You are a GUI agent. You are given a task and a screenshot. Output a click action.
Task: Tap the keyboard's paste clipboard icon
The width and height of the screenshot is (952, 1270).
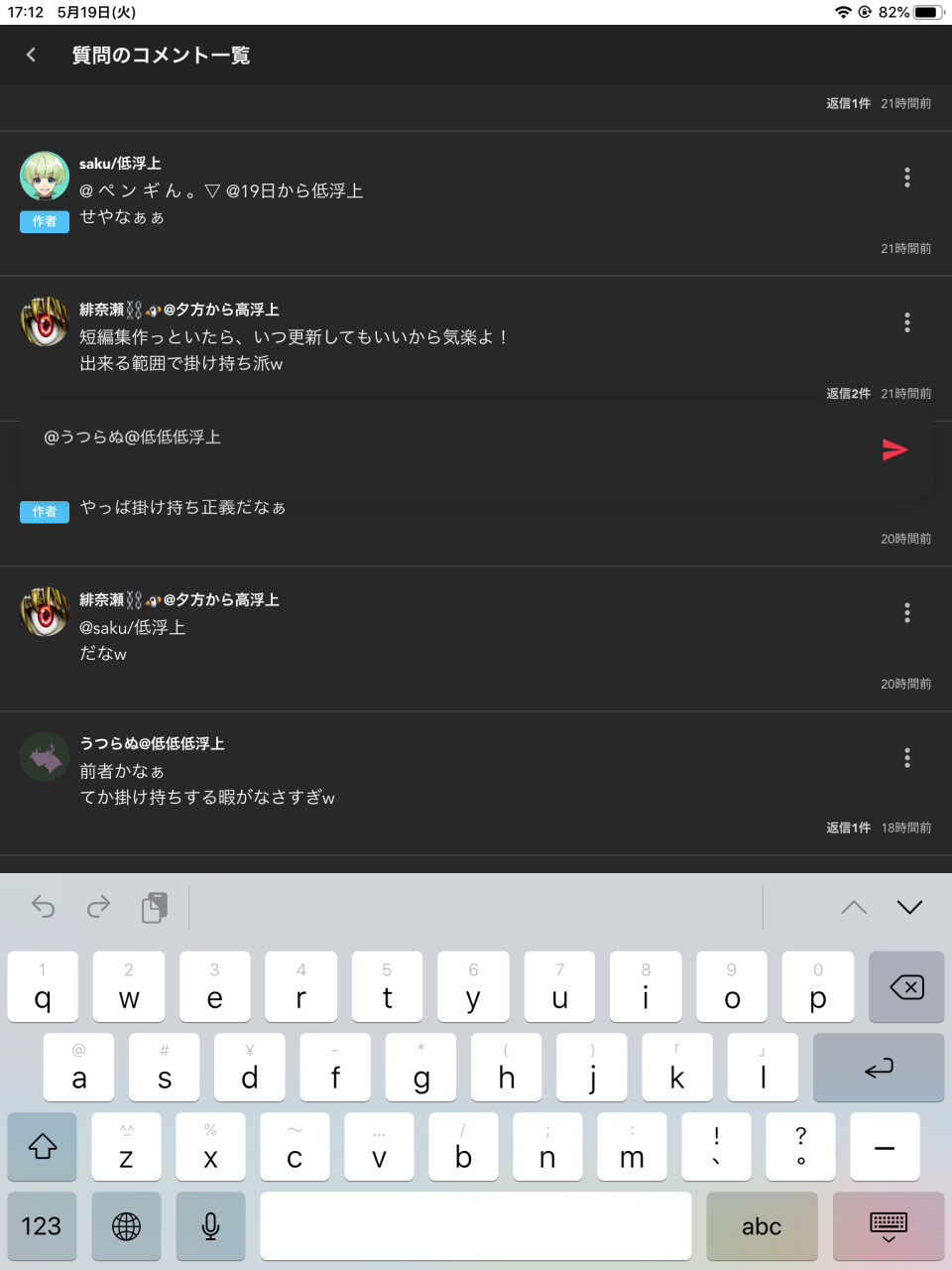coord(154,906)
